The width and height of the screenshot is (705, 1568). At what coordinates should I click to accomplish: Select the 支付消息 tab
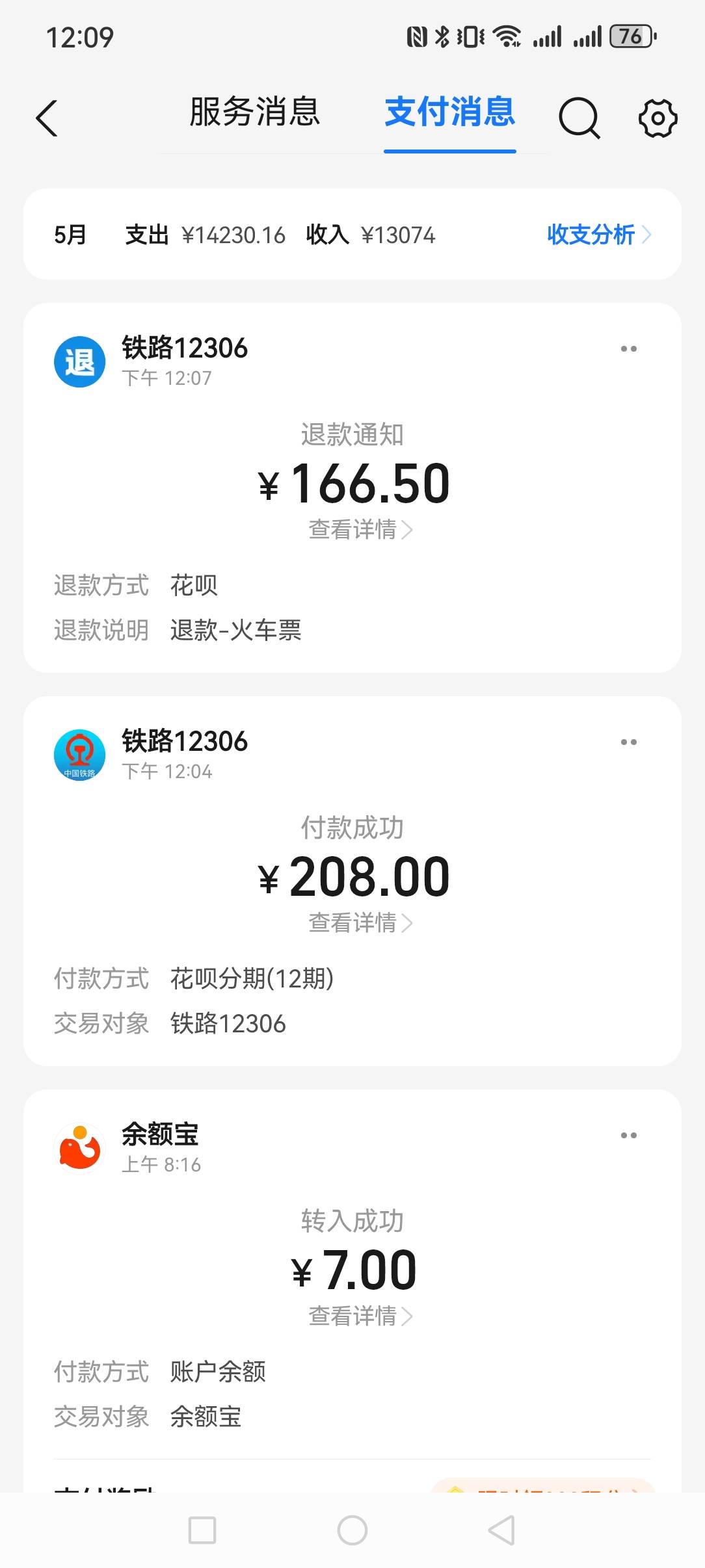tap(450, 112)
